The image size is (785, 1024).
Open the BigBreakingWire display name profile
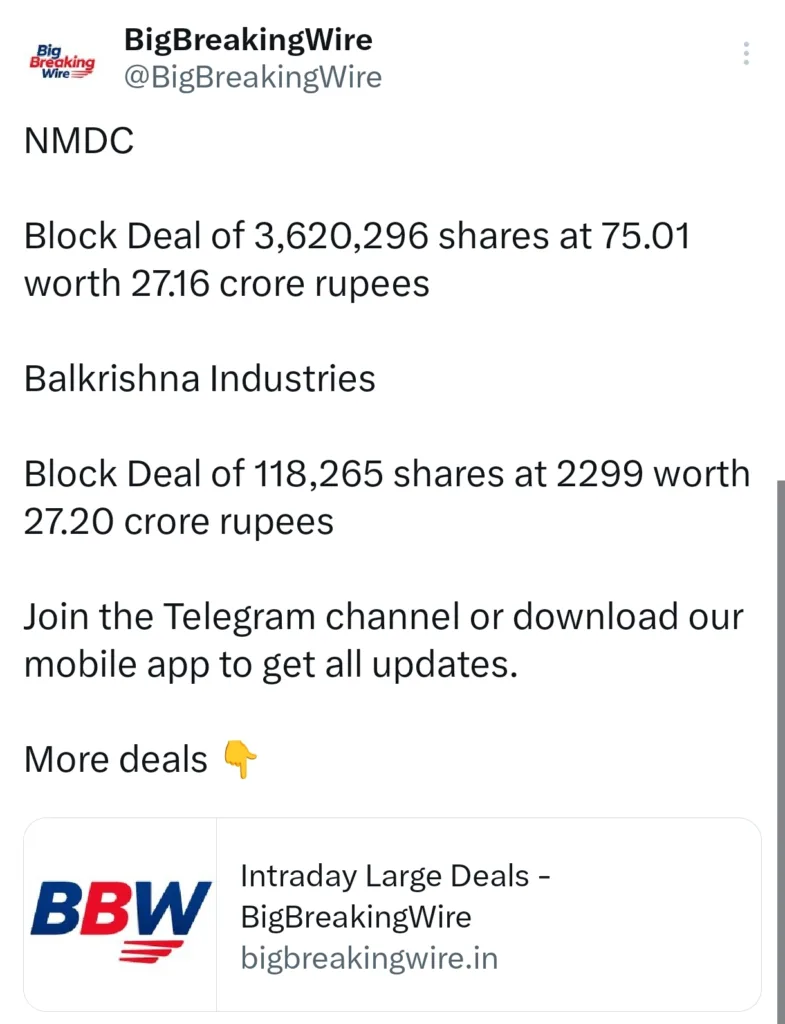tap(247, 41)
